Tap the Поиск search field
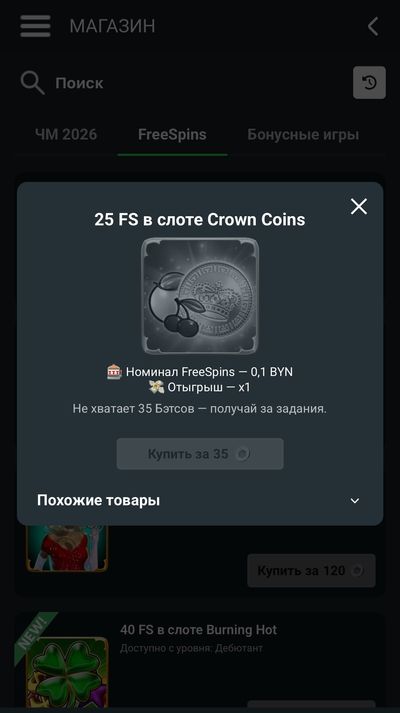 tap(182, 83)
